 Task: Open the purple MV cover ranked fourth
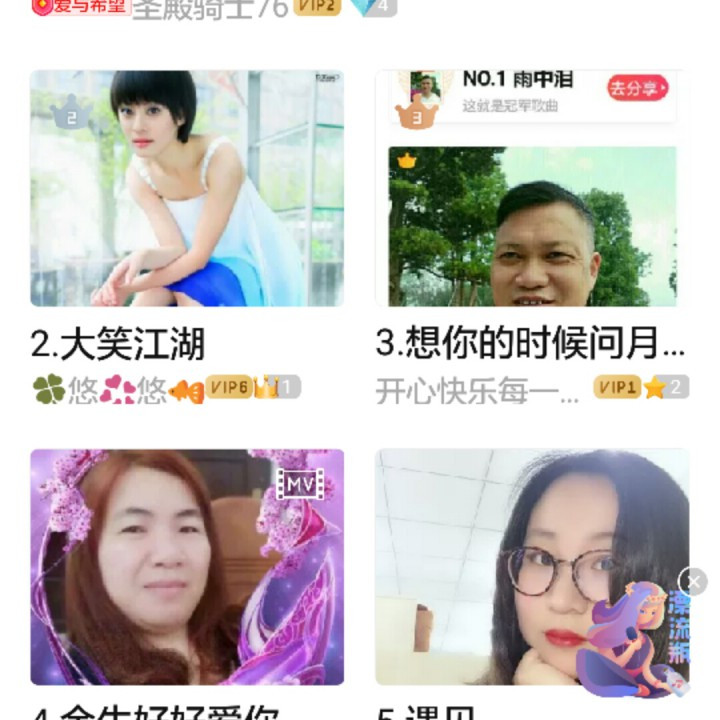pos(187,566)
